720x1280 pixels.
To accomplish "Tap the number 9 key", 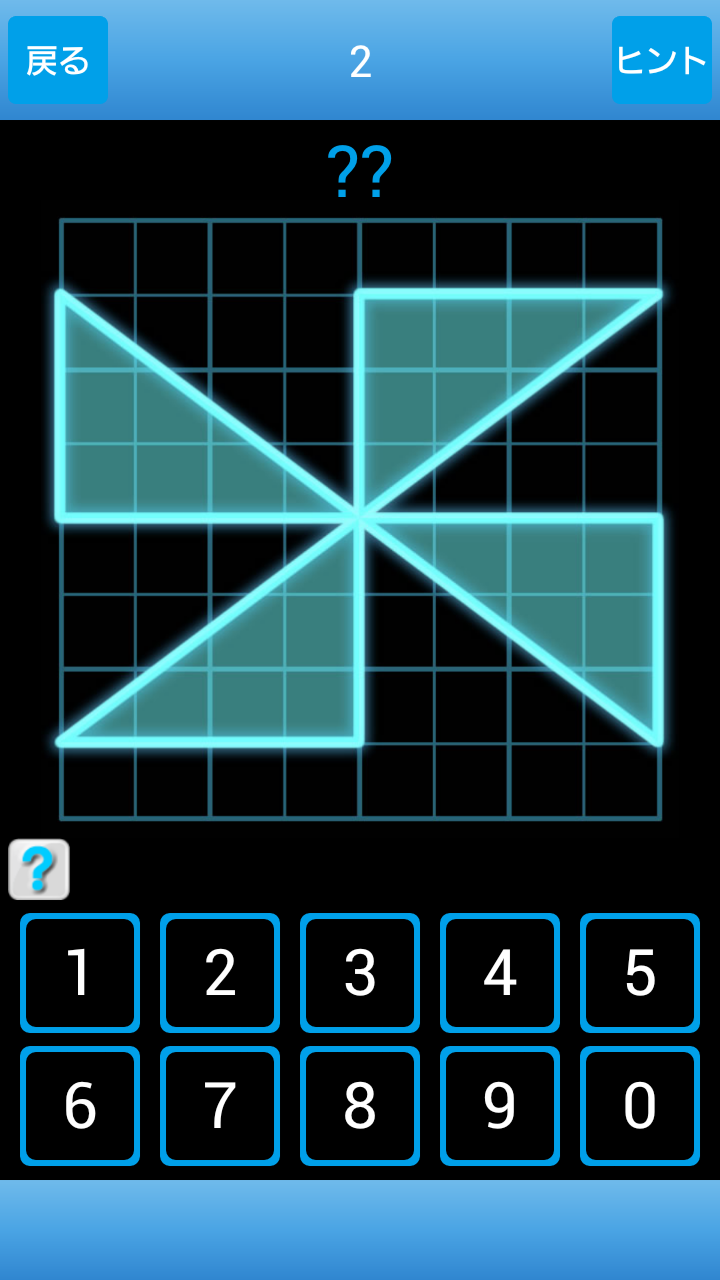I will (500, 1105).
